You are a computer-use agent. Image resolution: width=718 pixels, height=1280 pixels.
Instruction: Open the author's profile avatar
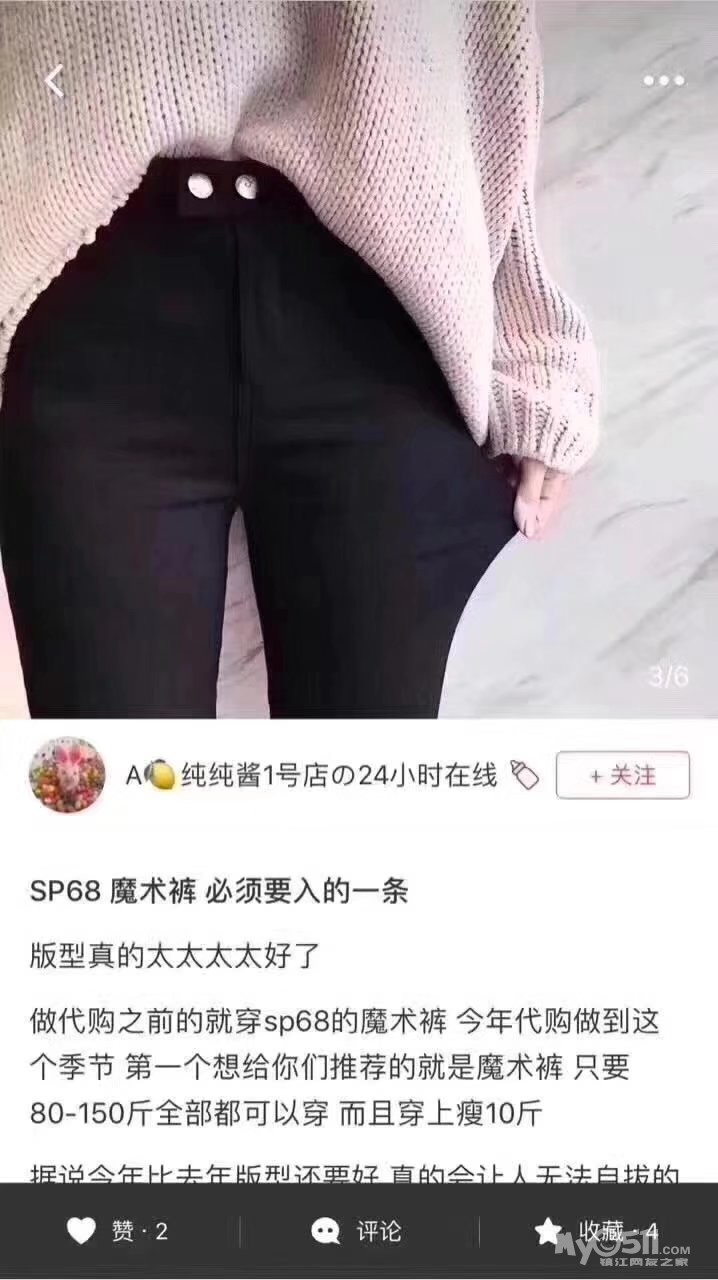(x=67, y=775)
